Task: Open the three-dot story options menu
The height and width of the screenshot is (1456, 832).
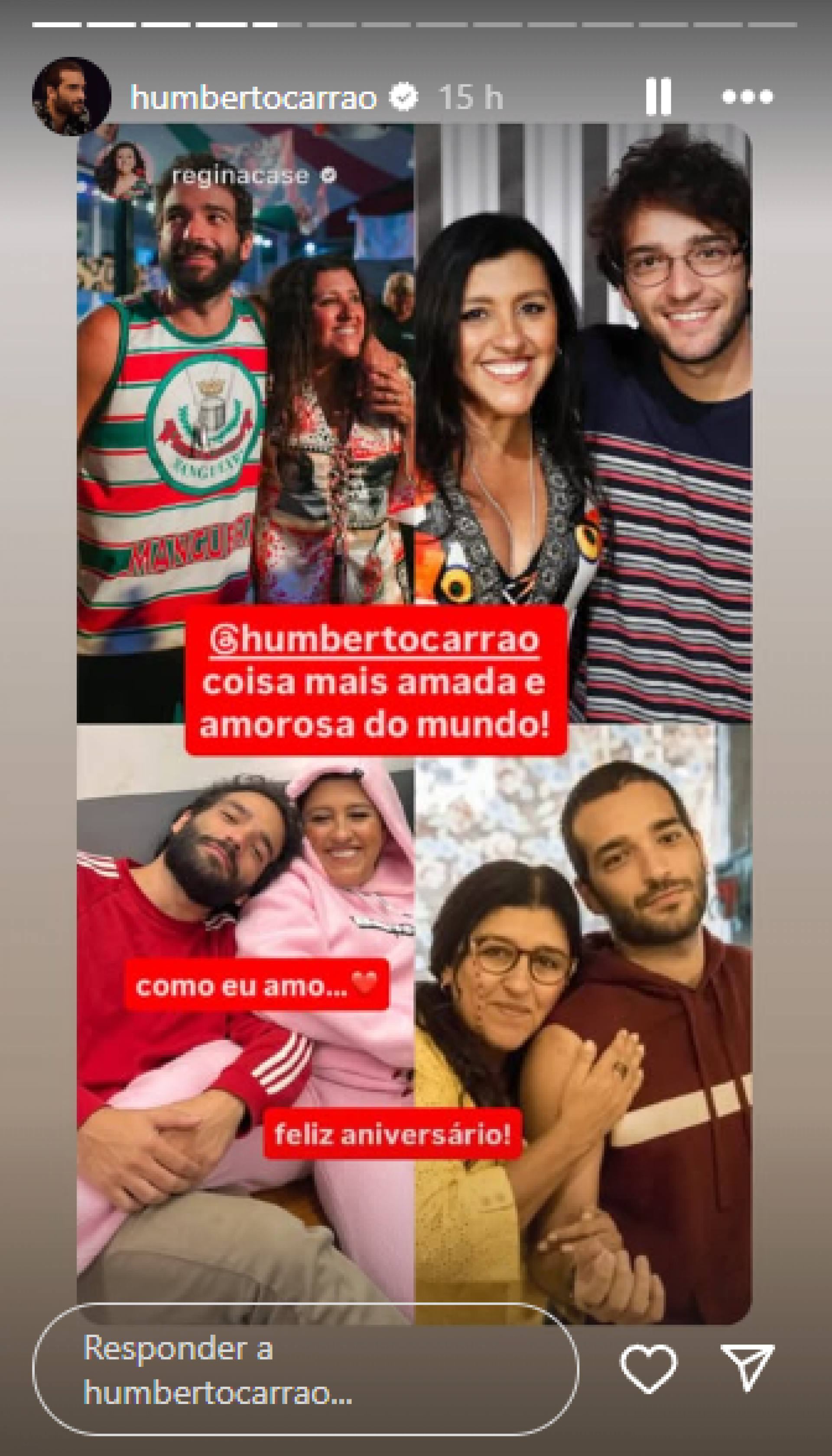Action: point(747,97)
